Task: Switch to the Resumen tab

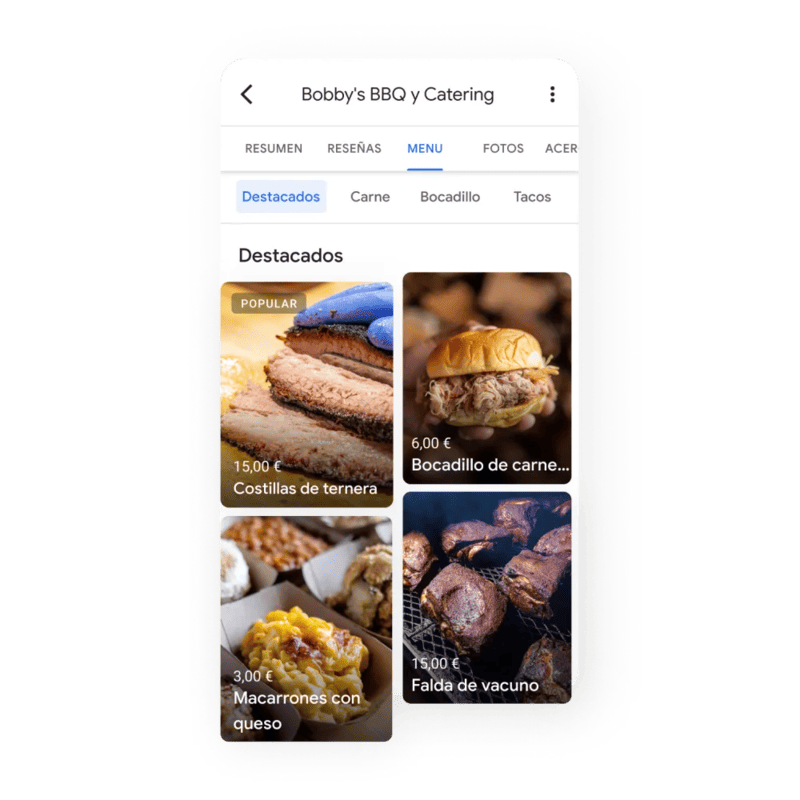Action: [273, 148]
